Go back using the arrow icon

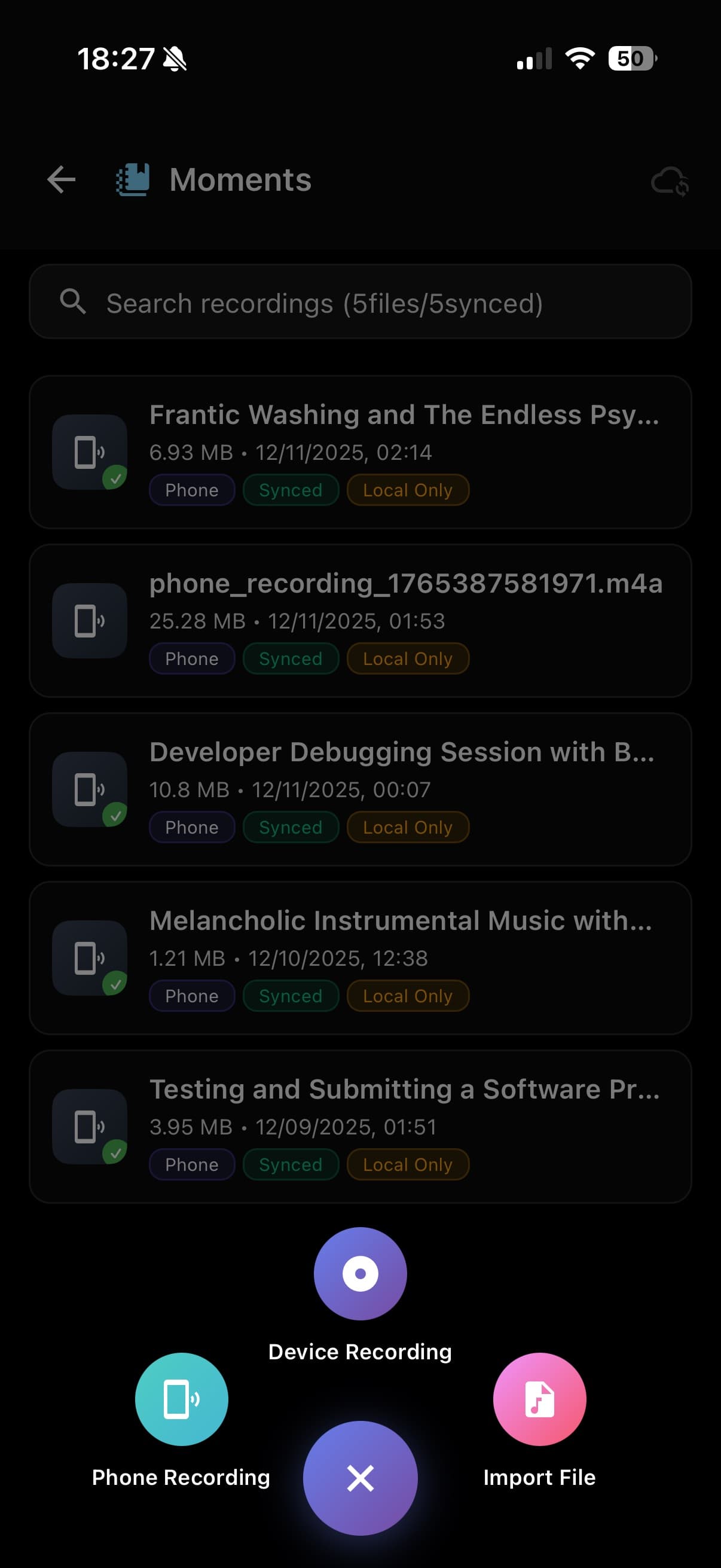[62, 180]
